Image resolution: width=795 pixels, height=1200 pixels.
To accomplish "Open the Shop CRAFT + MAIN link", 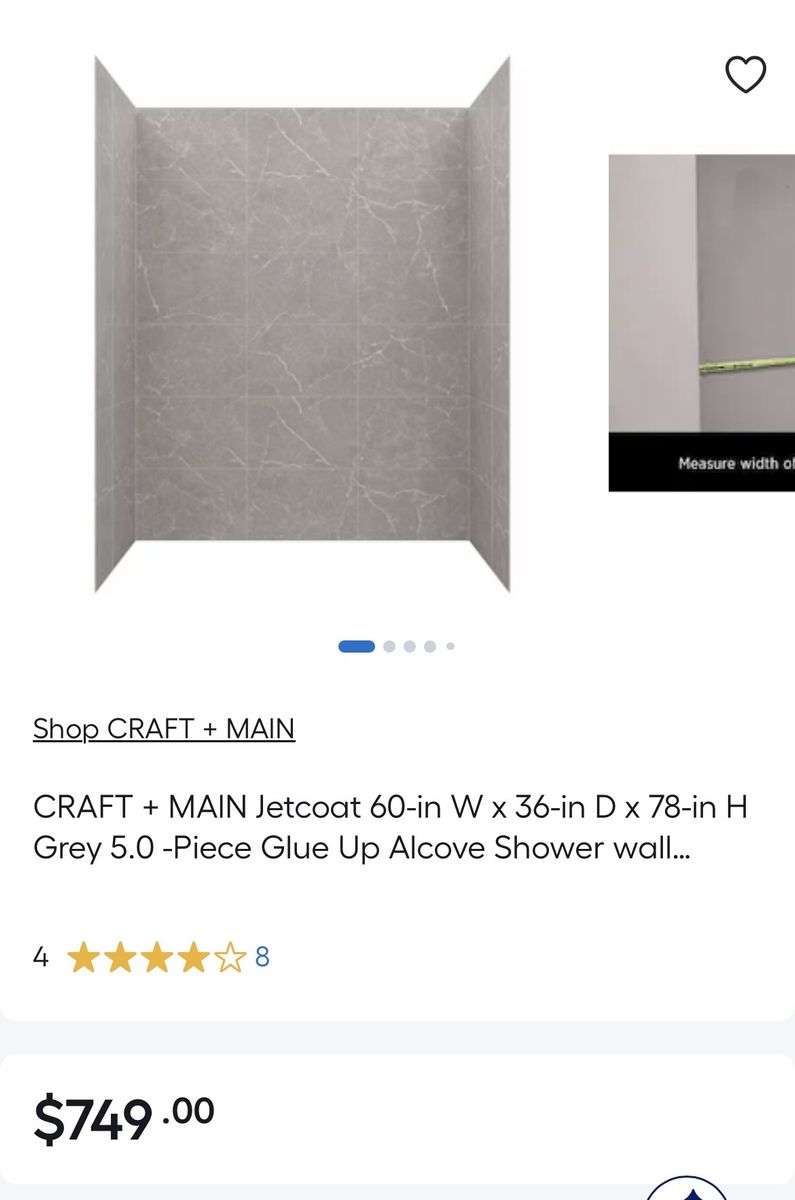I will pyautogui.click(x=165, y=731).
